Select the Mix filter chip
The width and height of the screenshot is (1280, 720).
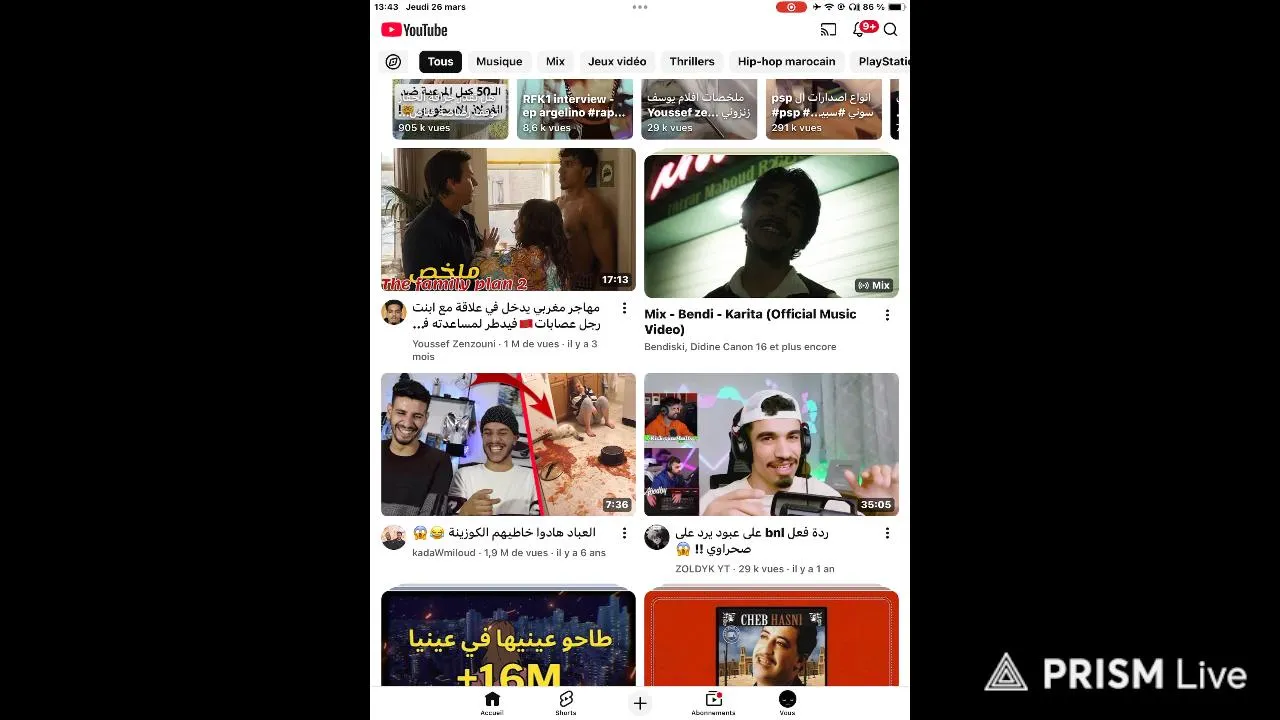[x=555, y=62]
